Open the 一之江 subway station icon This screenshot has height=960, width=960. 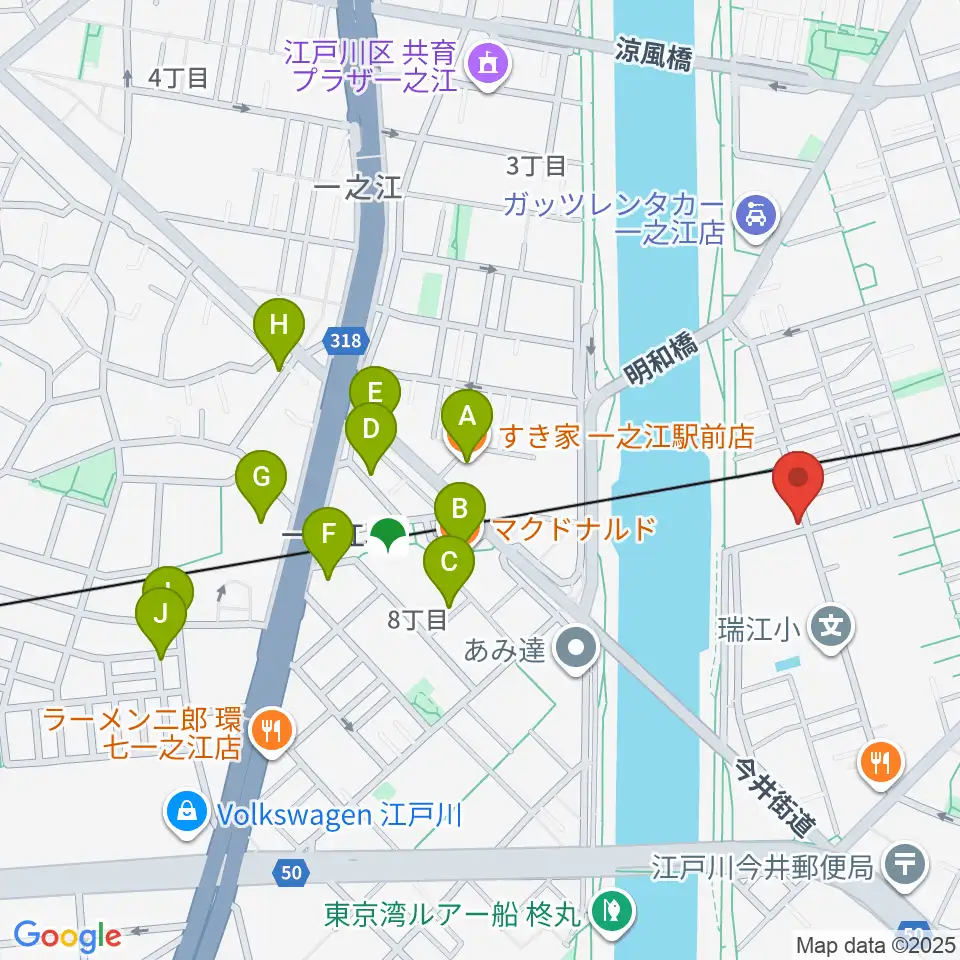click(389, 535)
